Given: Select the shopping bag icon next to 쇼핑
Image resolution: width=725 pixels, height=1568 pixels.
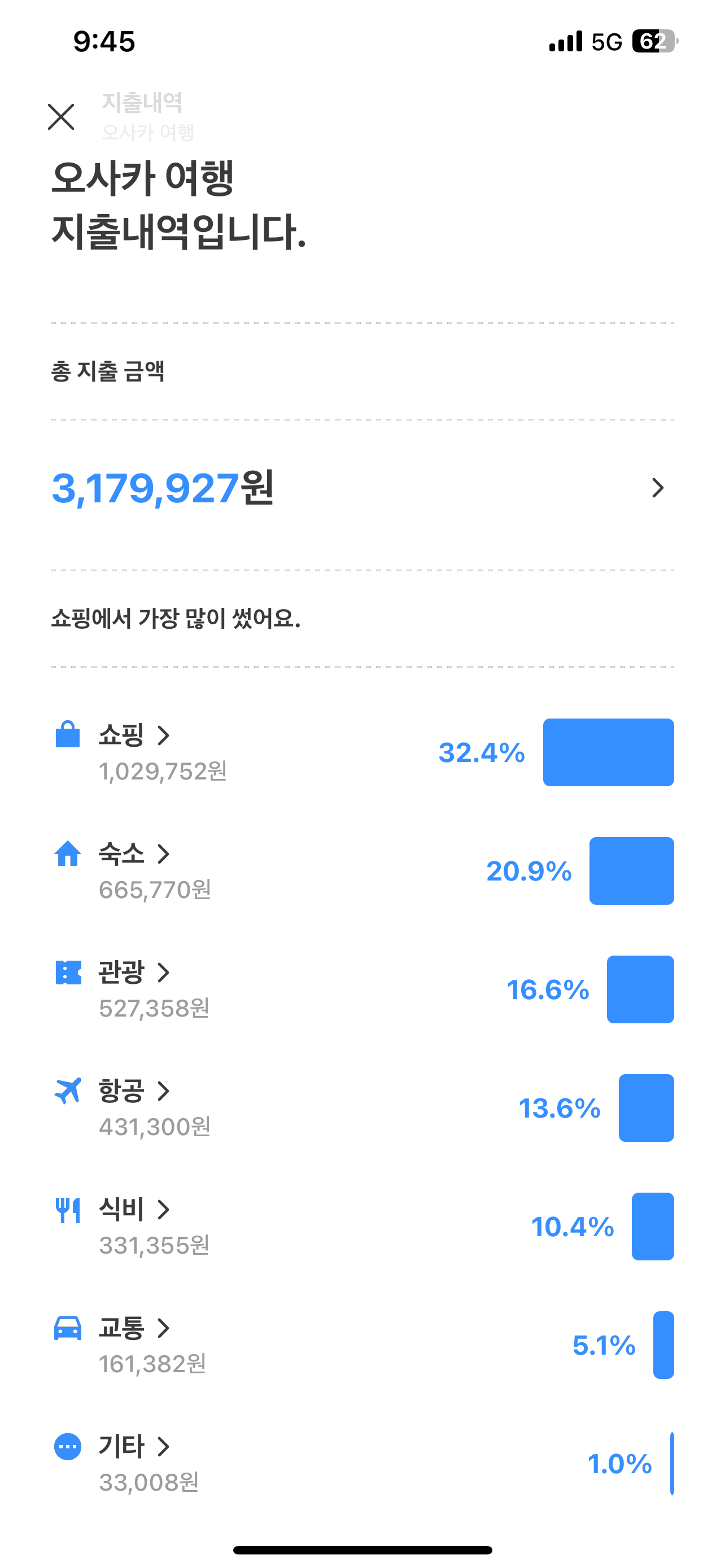Looking at the screenshot, I should coord(67,737).
